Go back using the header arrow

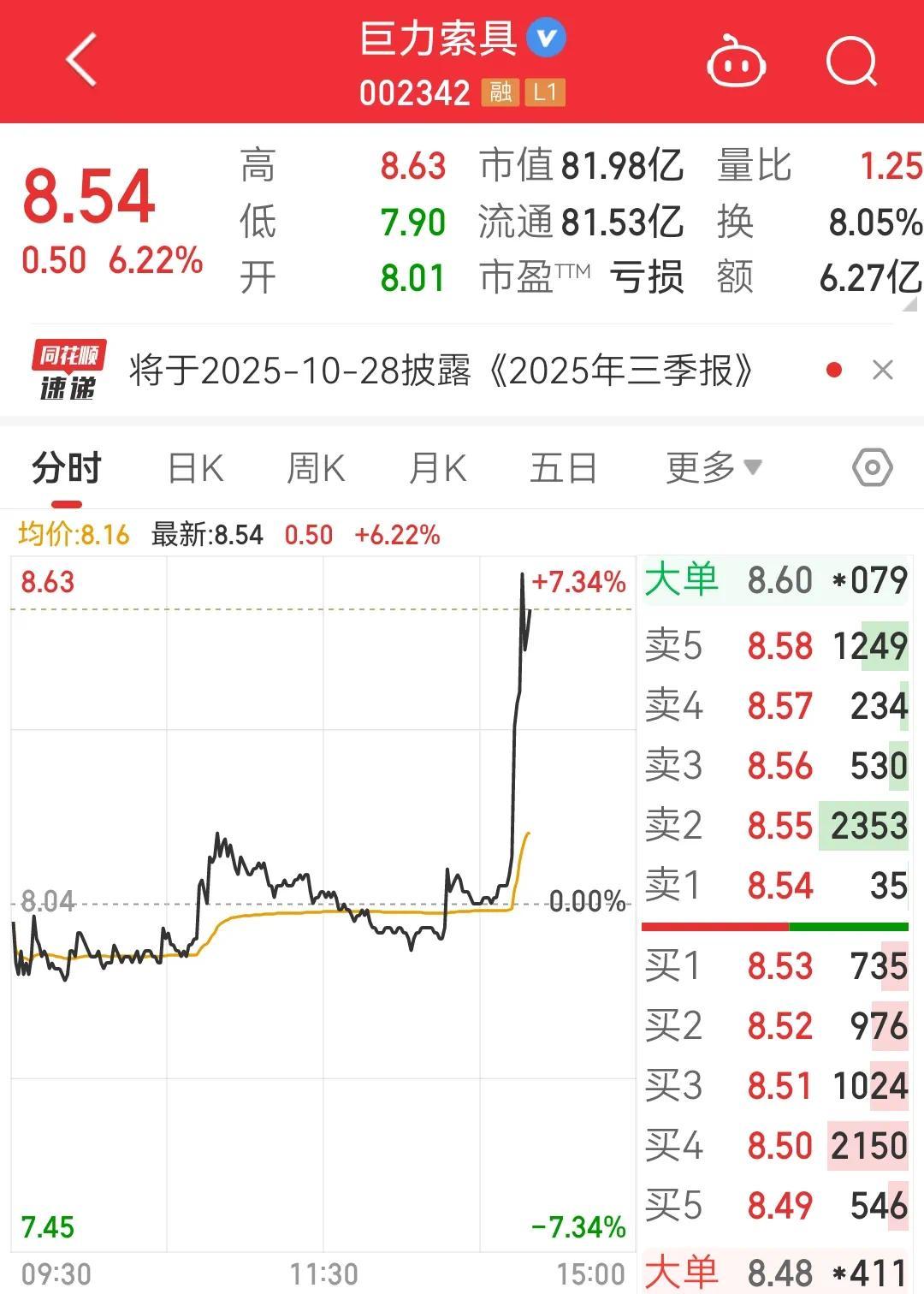[x=82, y=61]
